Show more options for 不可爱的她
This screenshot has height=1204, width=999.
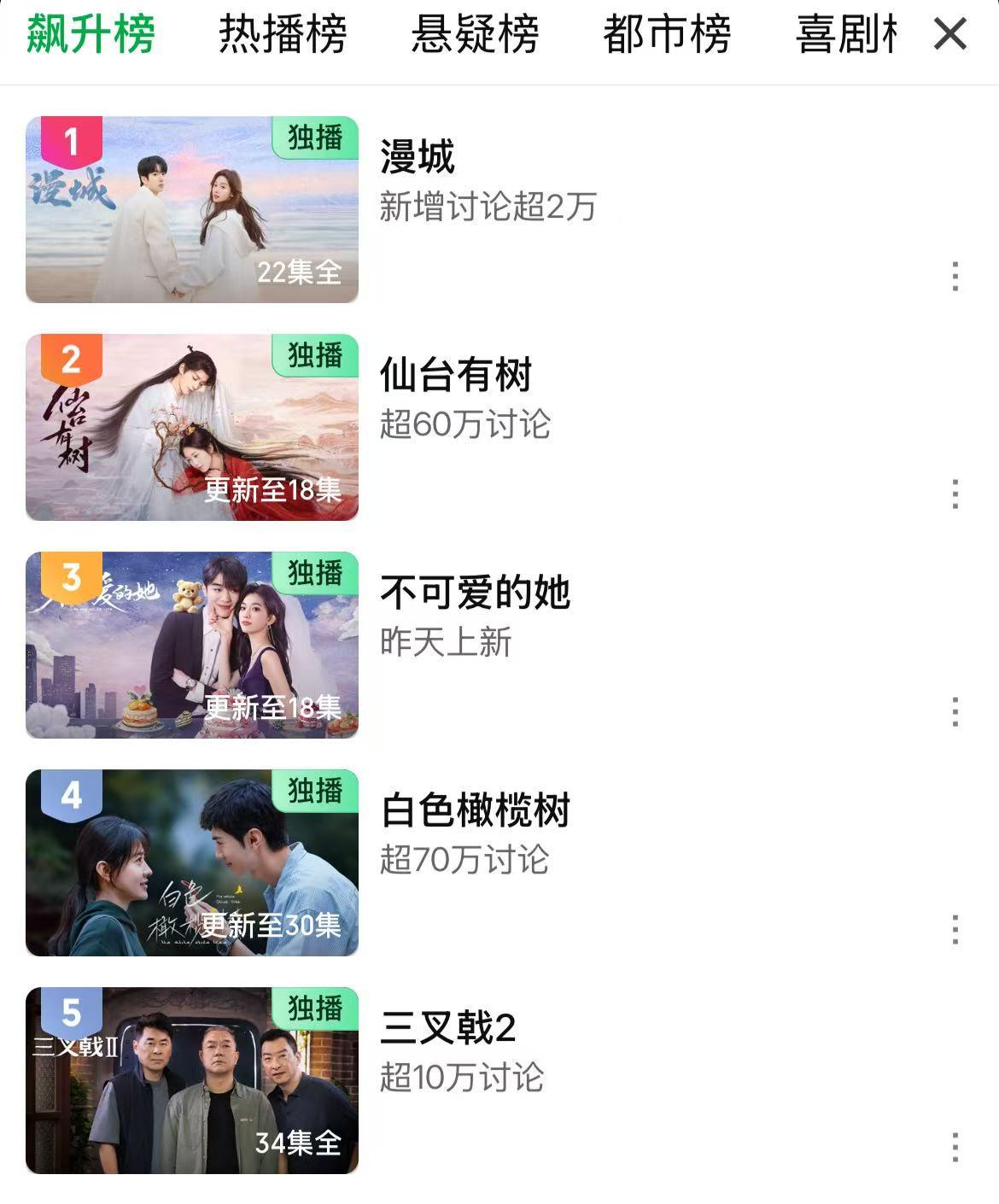coord(955,712)
